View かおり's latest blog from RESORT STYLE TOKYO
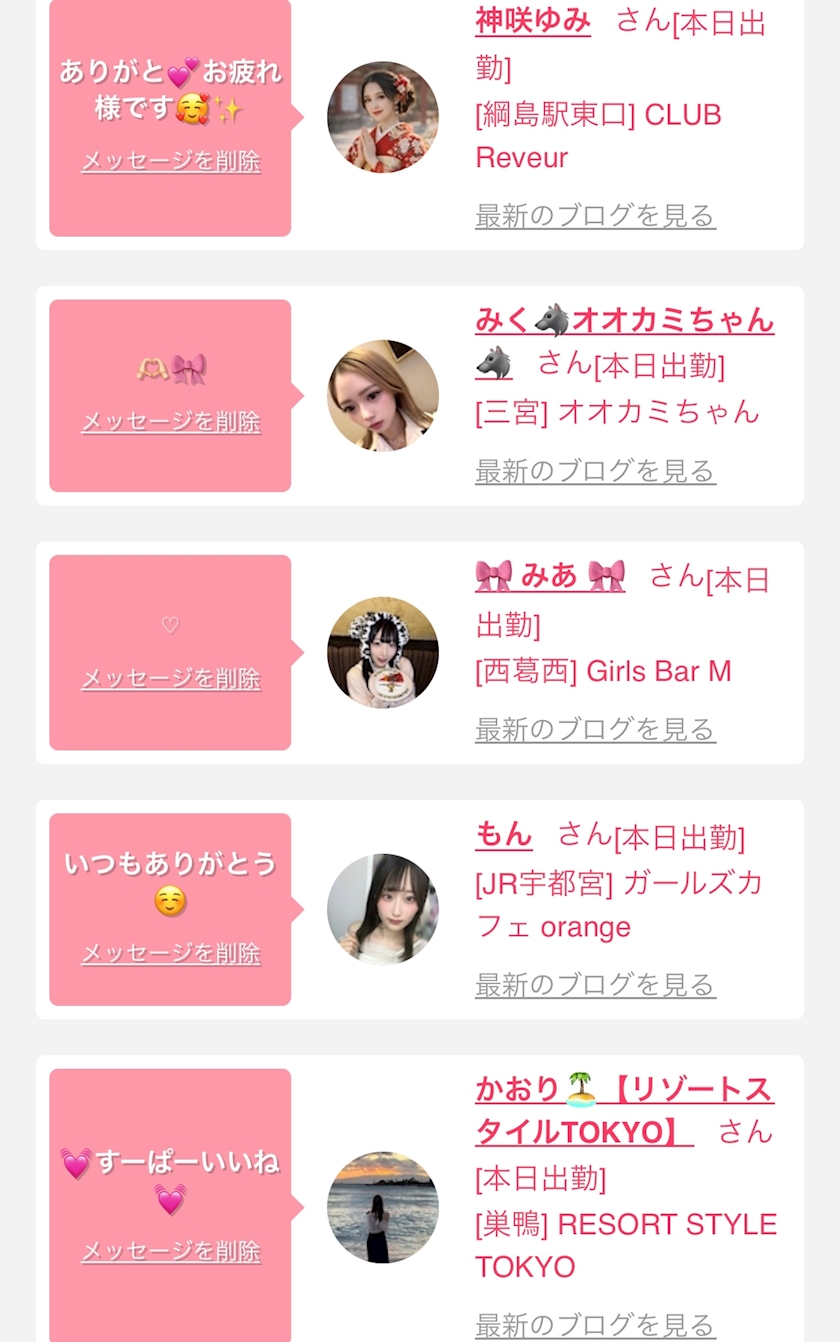 coord(595,1324)
